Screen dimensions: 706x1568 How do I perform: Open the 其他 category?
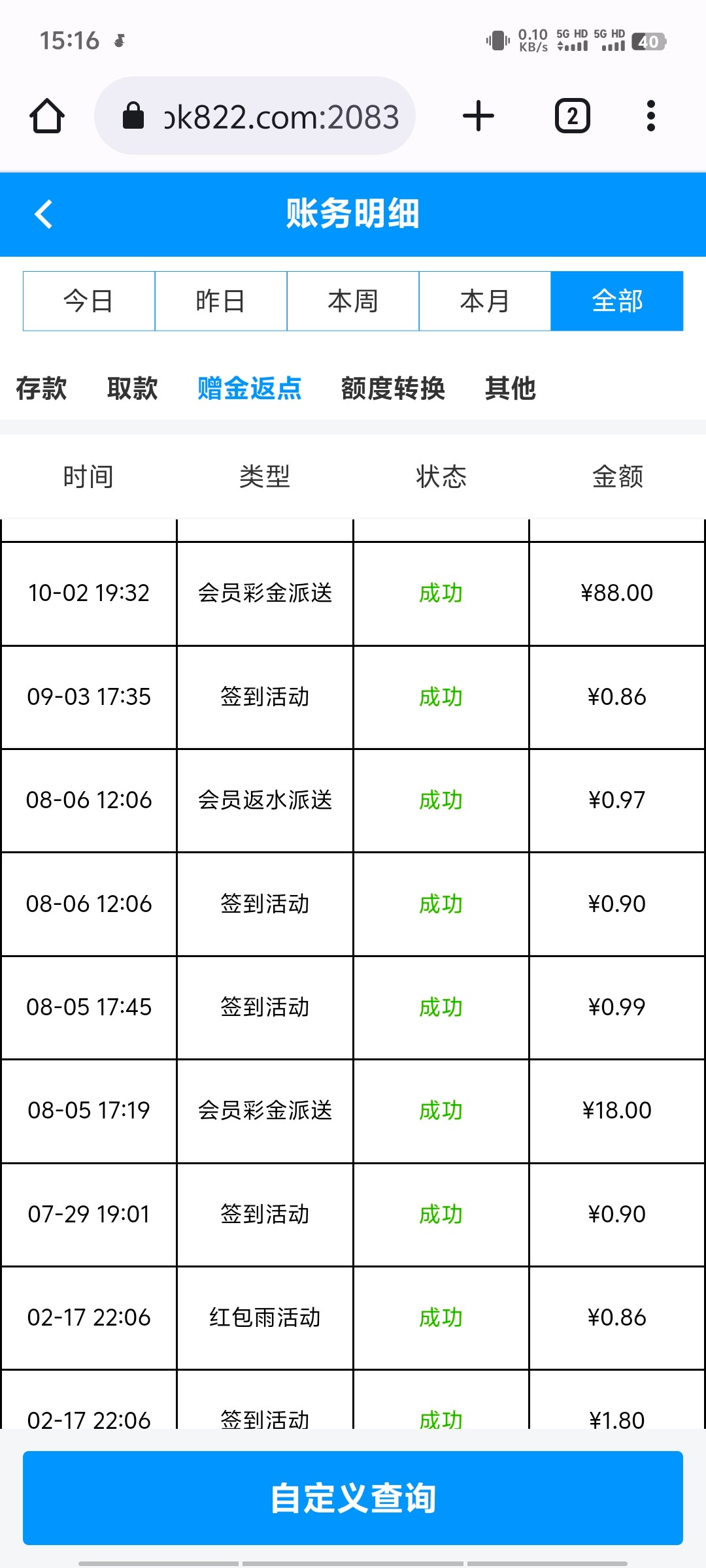click(511, 388)
